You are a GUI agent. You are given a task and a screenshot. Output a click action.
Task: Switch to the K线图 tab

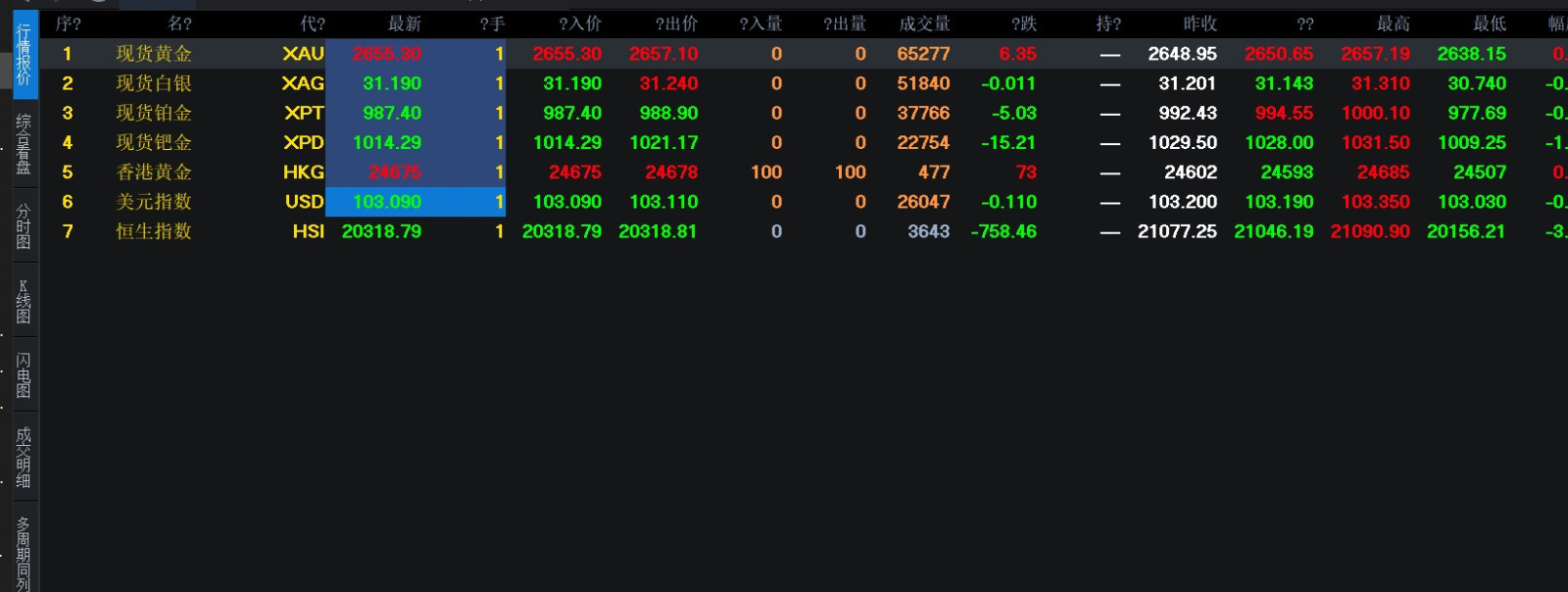pyautogui.click(x=24, y=302)
